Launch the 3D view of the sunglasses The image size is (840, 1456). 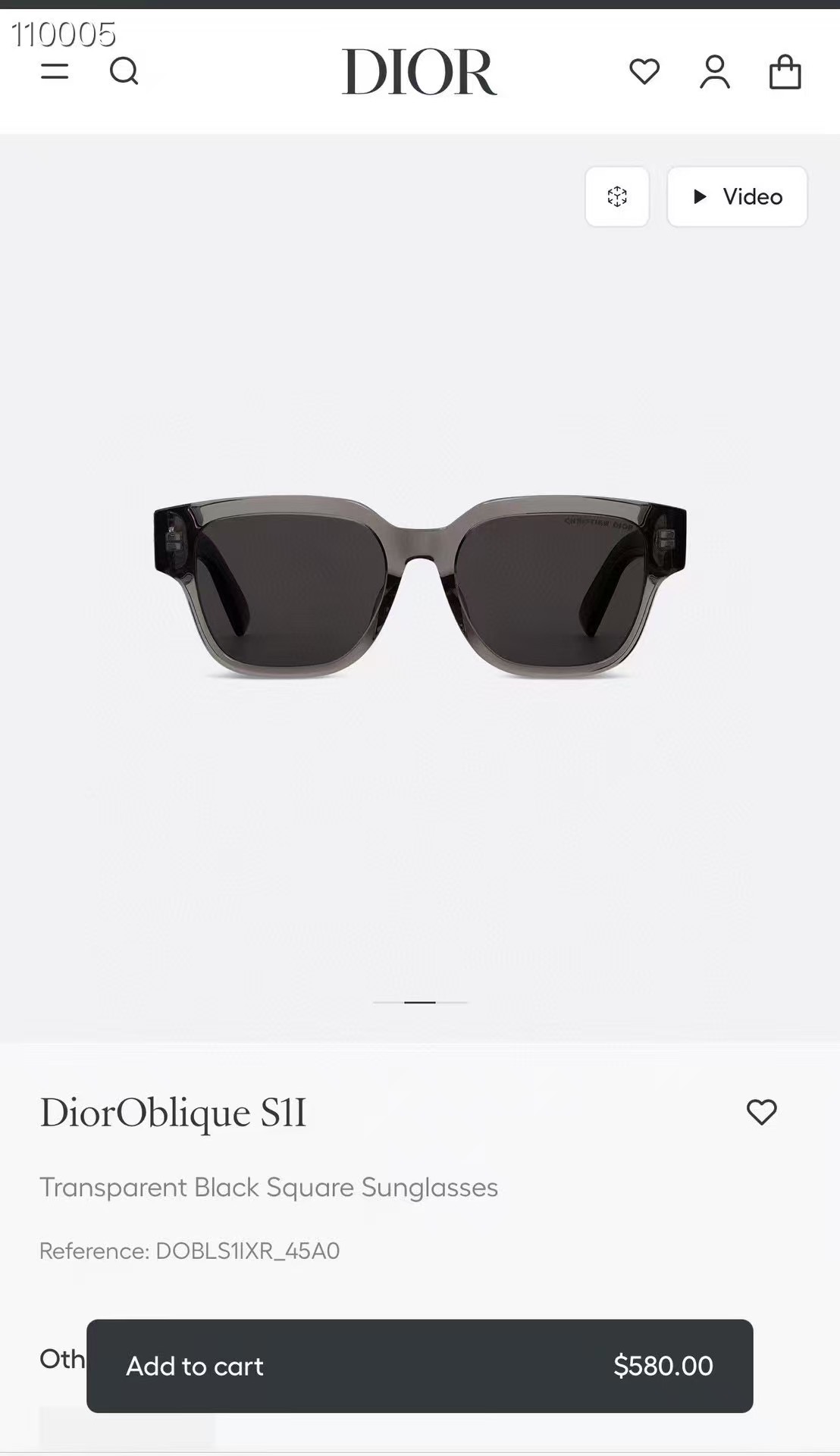[617, 197]
